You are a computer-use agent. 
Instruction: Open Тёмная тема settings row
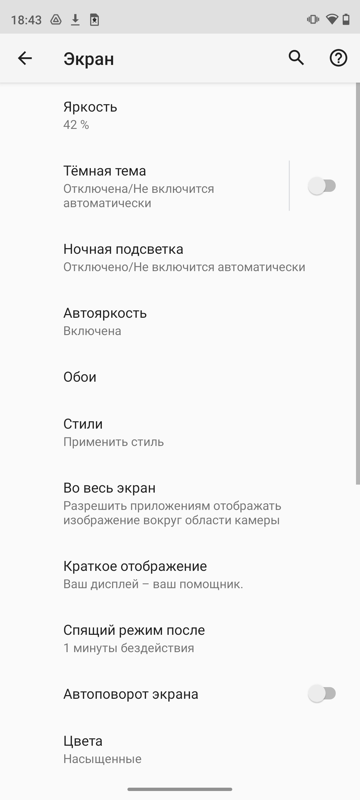click(145, 186)
